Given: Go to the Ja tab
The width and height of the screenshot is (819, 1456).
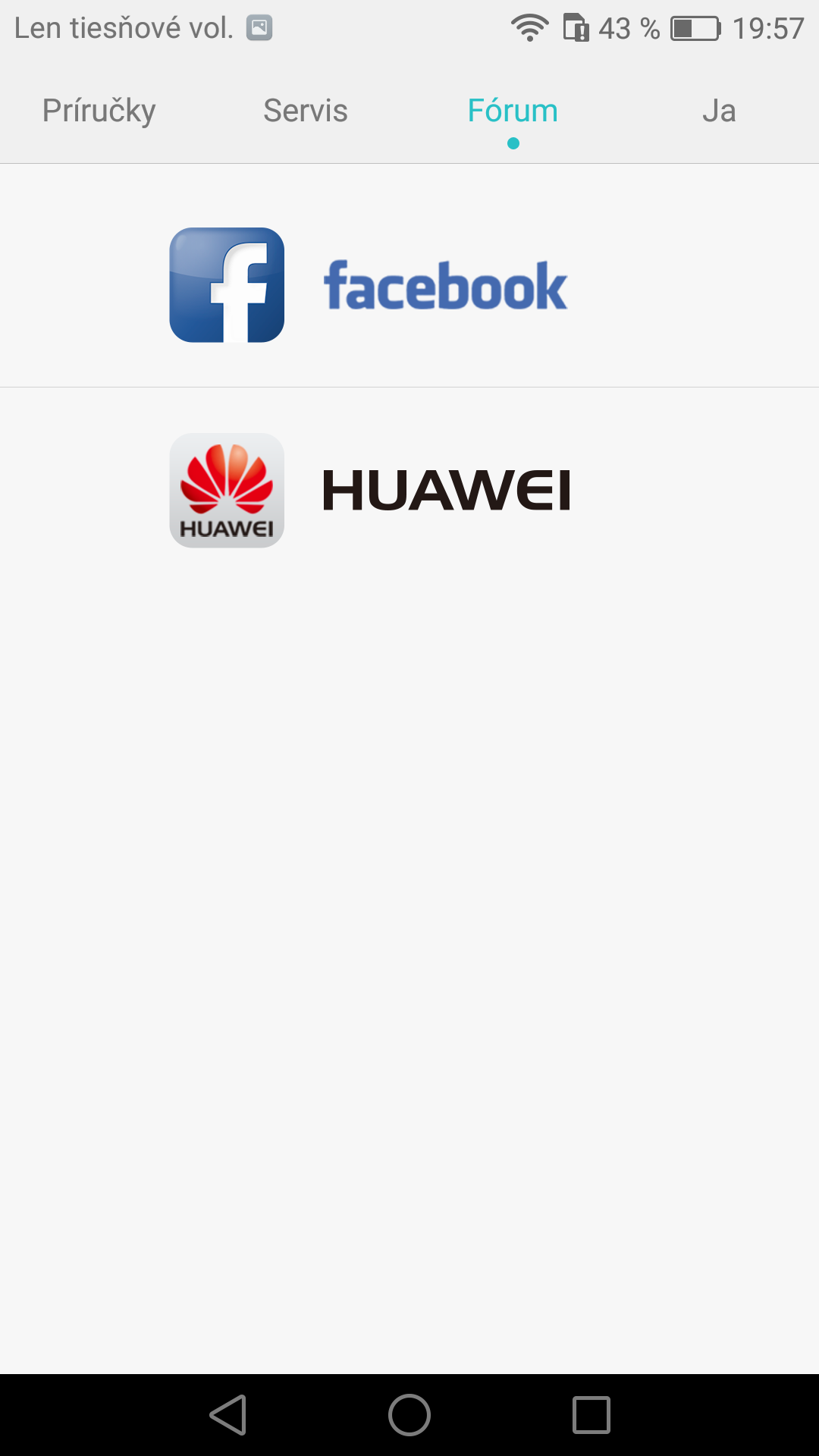Looking at the screenshot, I should [x=718, y=111].
